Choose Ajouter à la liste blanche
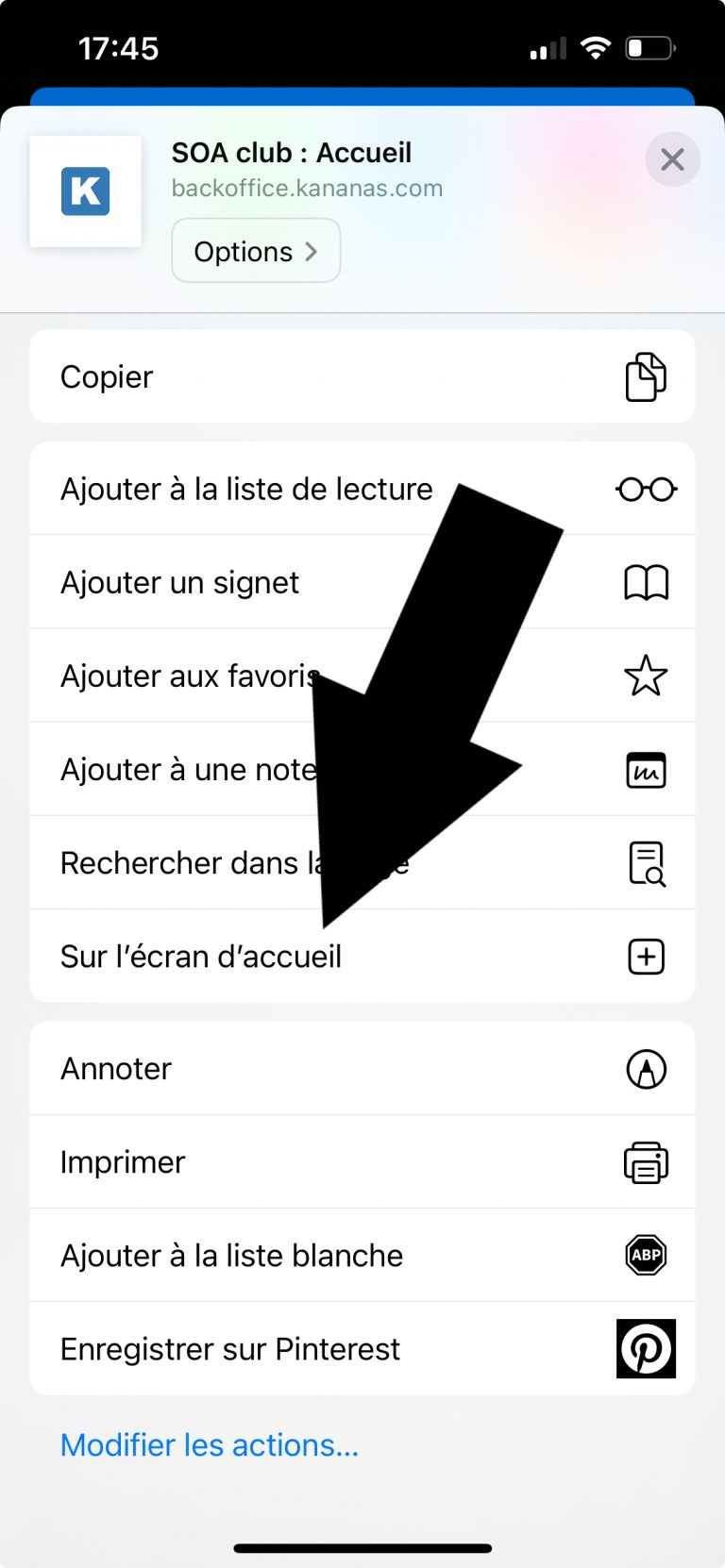Image resolution: width=725 pixels, height=1568 pixels. (x=231, y=1255)
